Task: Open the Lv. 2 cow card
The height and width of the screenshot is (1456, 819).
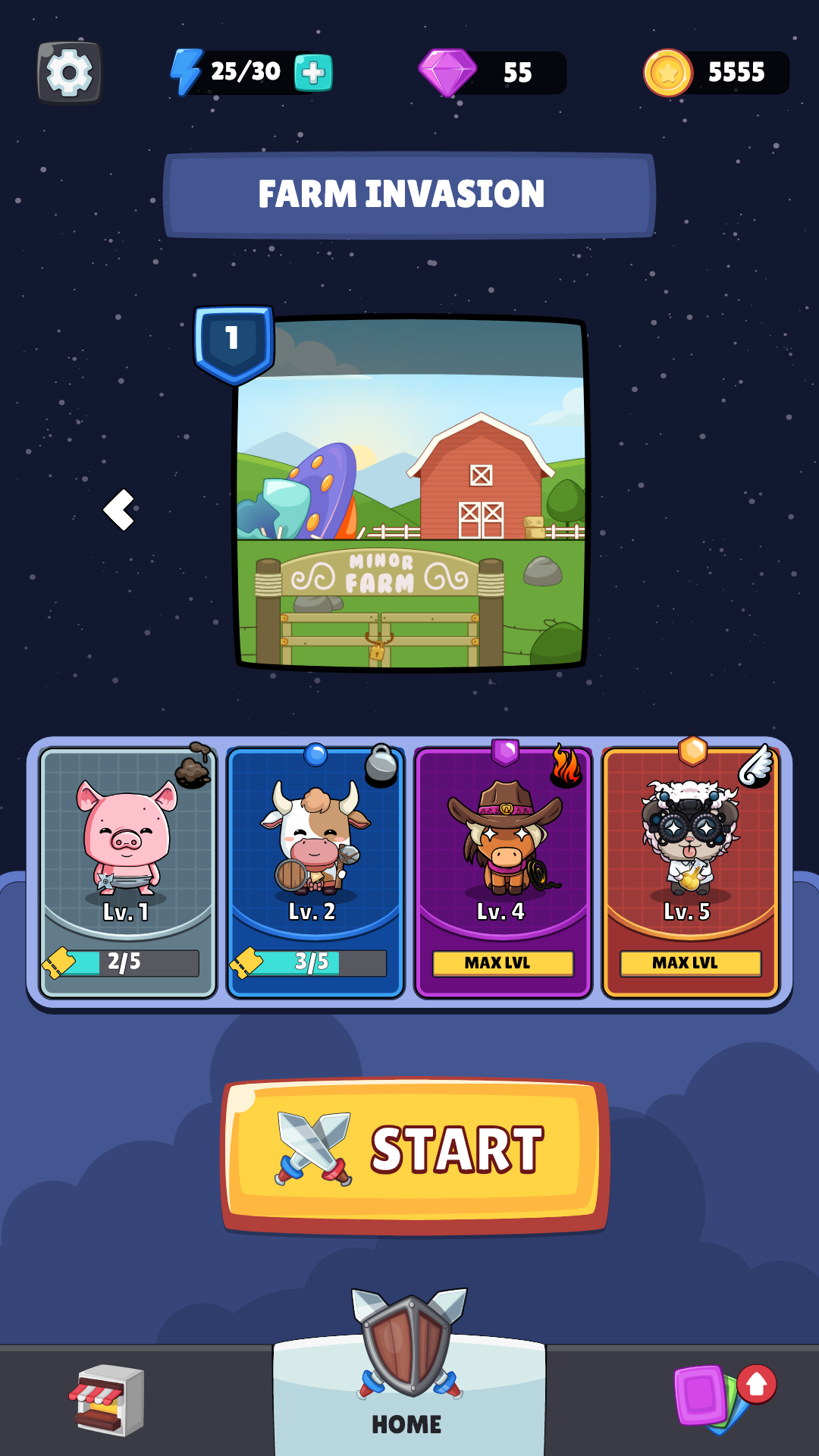Action: click(x=315, y=872)
